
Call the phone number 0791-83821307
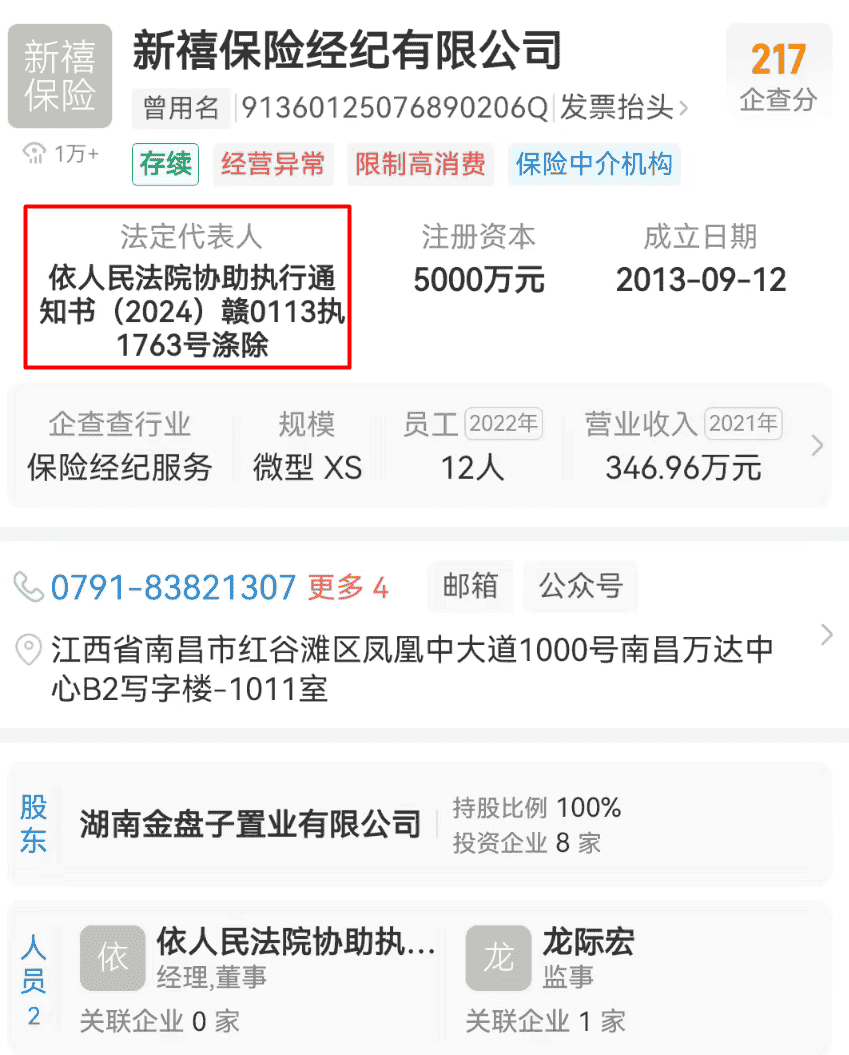click(x=173, y=587)
